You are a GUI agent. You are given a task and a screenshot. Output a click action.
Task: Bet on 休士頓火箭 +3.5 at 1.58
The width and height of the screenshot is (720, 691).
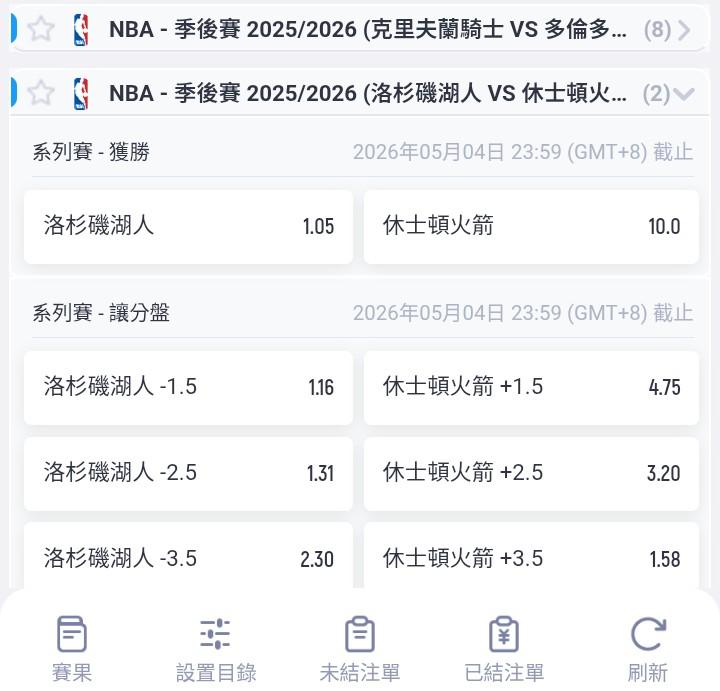coord(531,555)
